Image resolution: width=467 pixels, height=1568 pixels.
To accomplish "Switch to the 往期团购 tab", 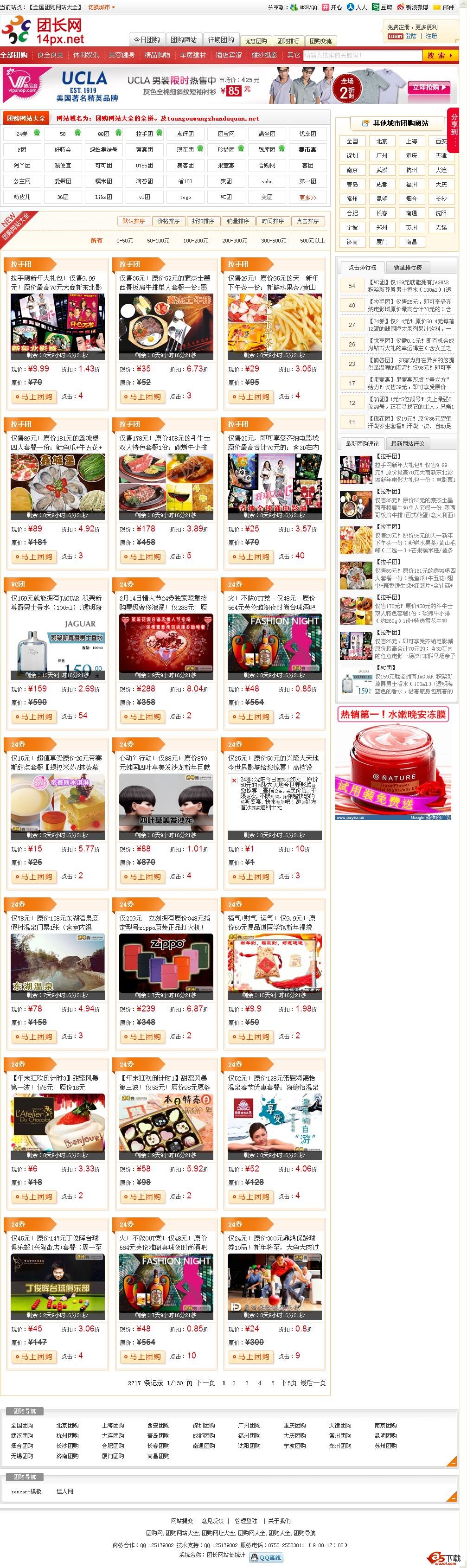I will click(220, 39).
